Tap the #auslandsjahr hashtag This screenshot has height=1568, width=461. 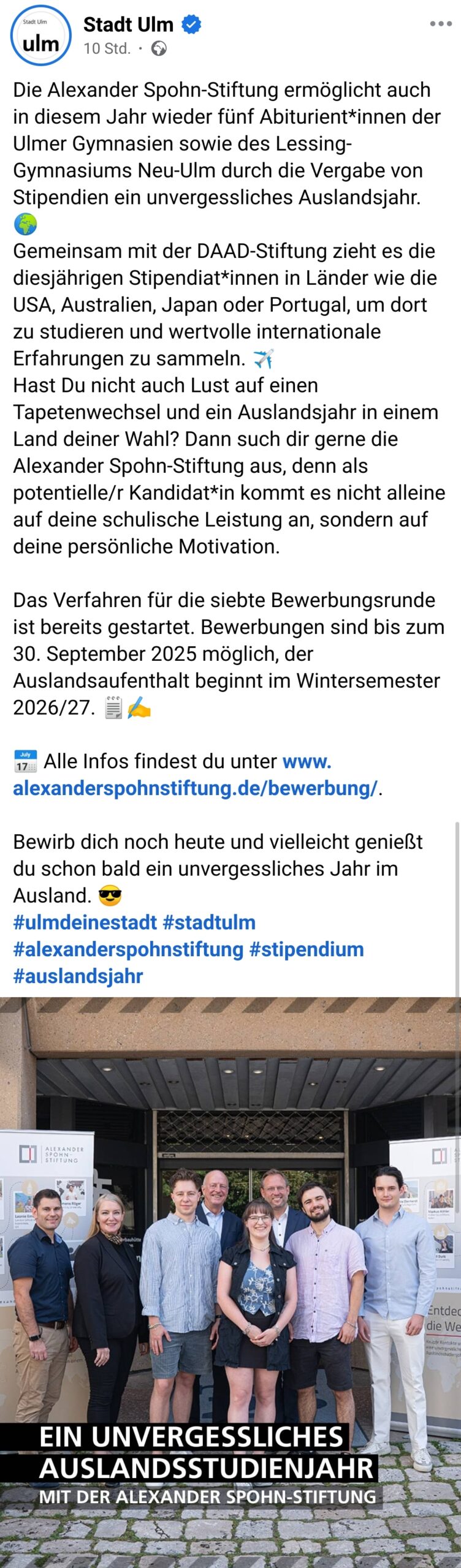pos(78,976)
